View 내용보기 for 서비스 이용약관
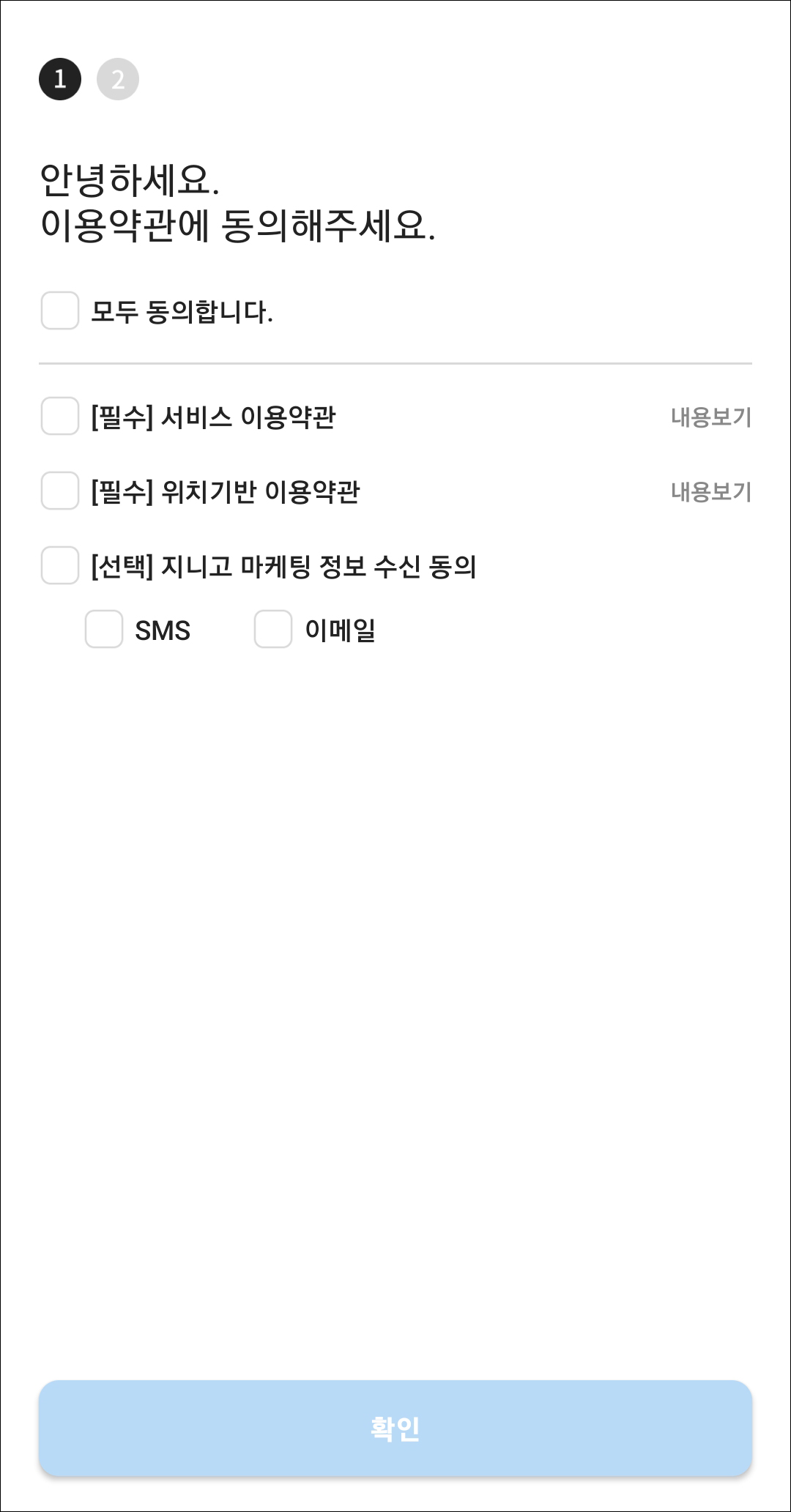This screenshot has height=1512, width=791. [x=710, y=417]
